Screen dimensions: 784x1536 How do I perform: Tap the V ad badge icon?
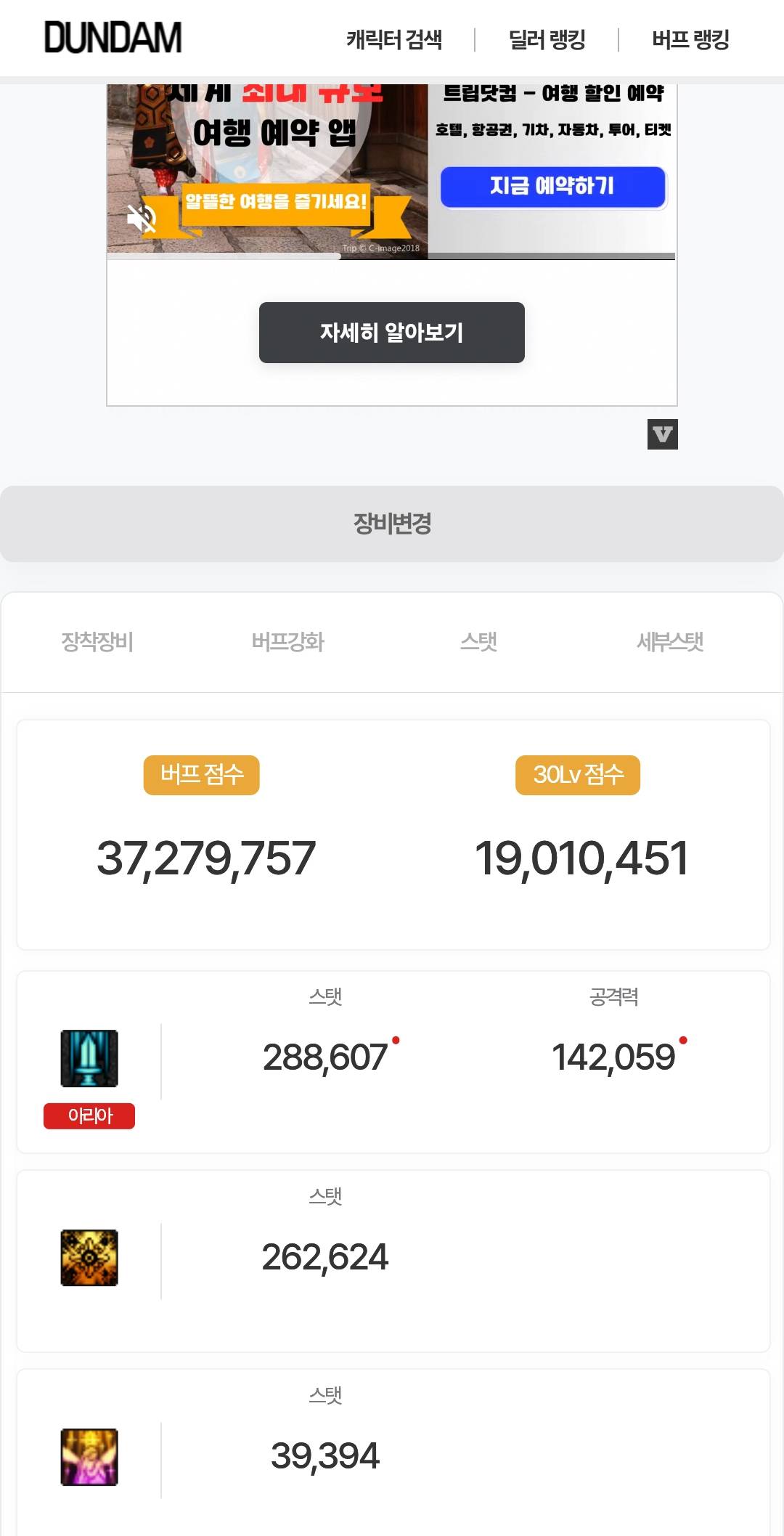662,434
